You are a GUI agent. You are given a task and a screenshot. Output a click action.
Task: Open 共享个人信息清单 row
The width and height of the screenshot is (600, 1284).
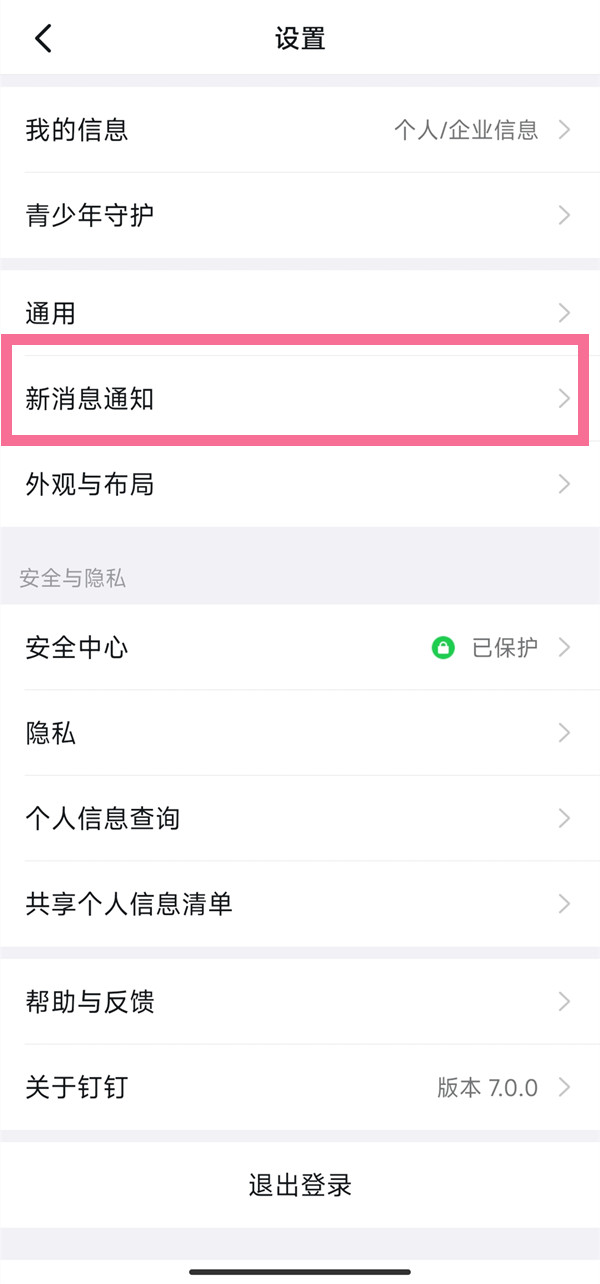click(x=300, y=904)
